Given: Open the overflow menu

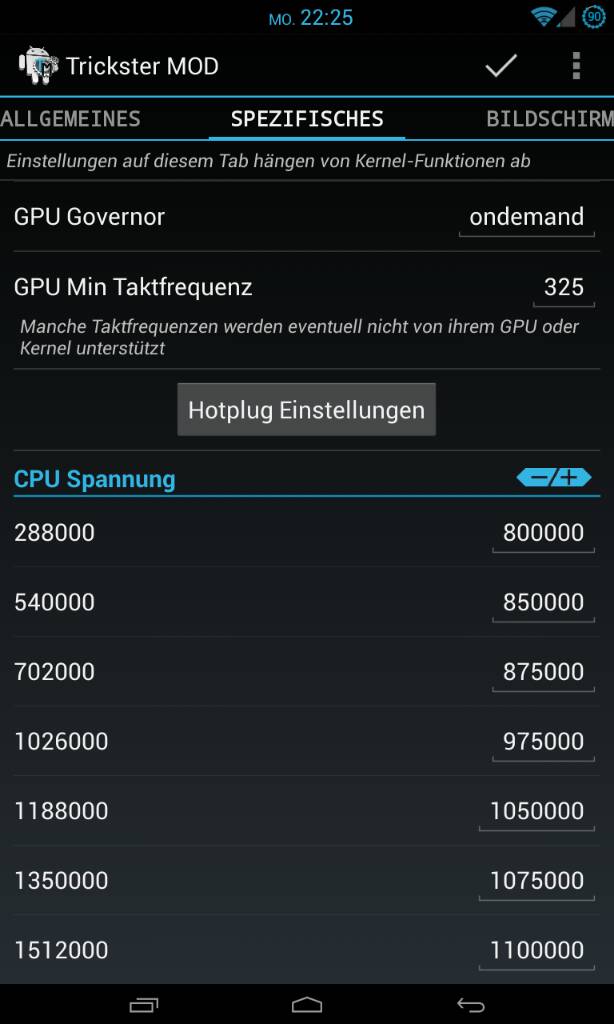Looking at the screenshot, I should tap(576, 66).
